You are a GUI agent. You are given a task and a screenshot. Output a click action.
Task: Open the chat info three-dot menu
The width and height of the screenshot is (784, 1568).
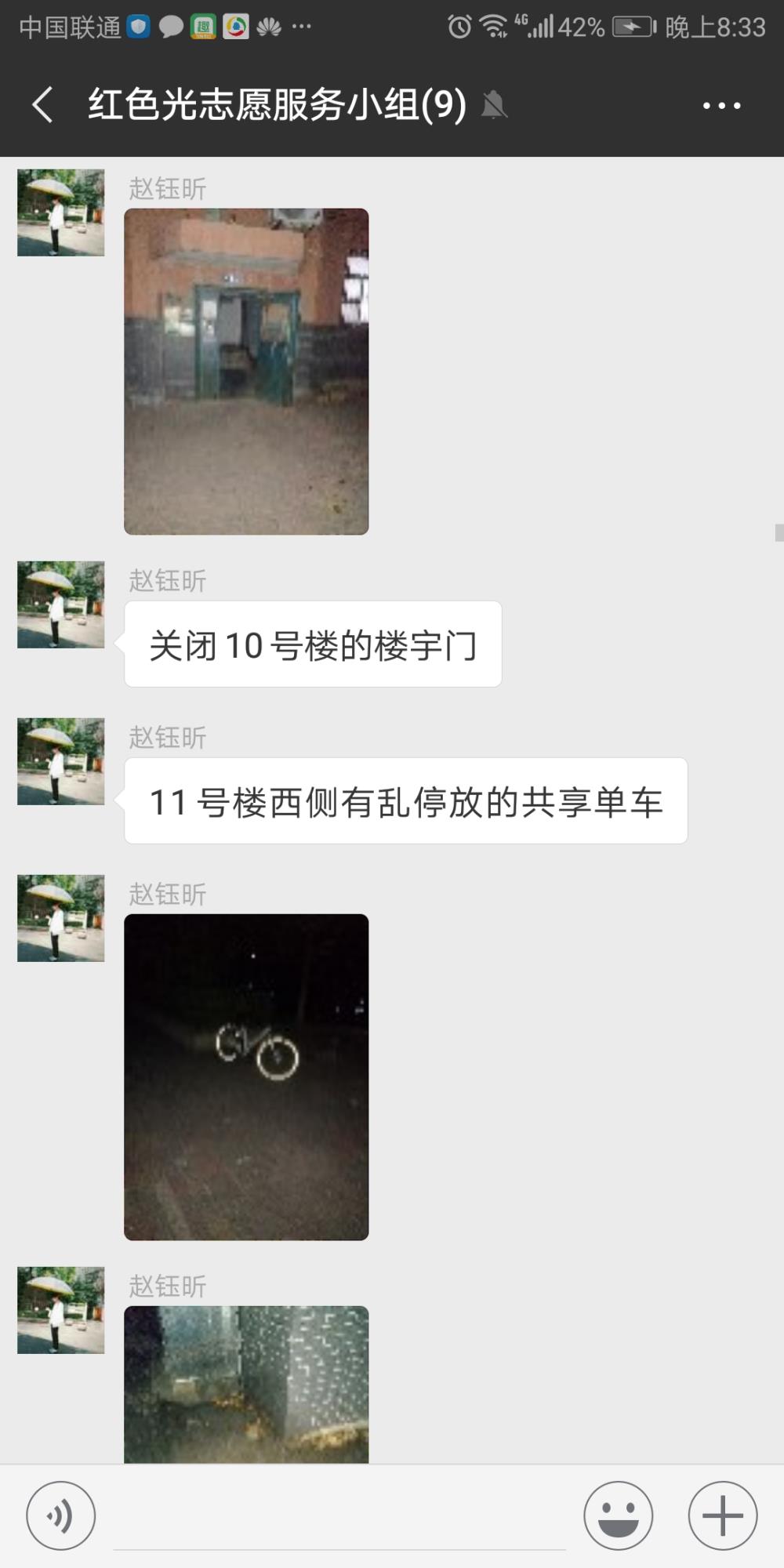click(721, 106)
